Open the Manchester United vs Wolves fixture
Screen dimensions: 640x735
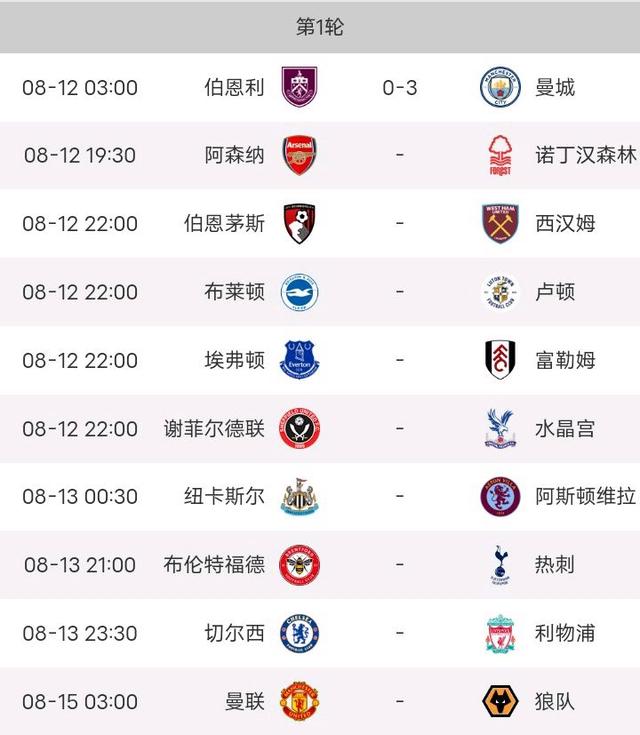click(399, 701)
